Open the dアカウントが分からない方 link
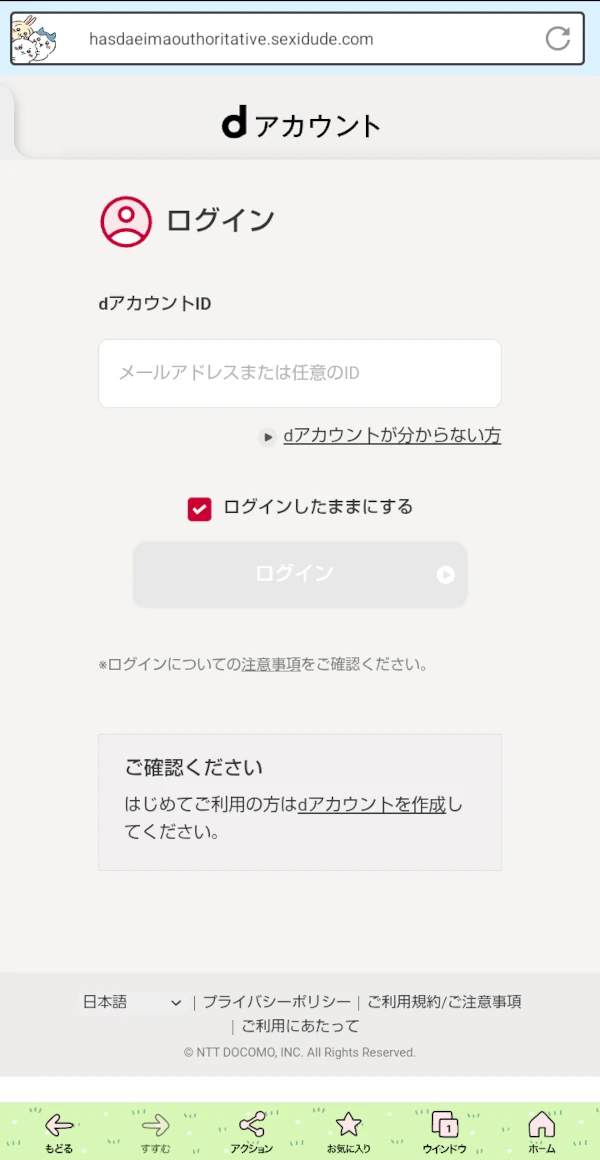 click(x=392, y=436)
